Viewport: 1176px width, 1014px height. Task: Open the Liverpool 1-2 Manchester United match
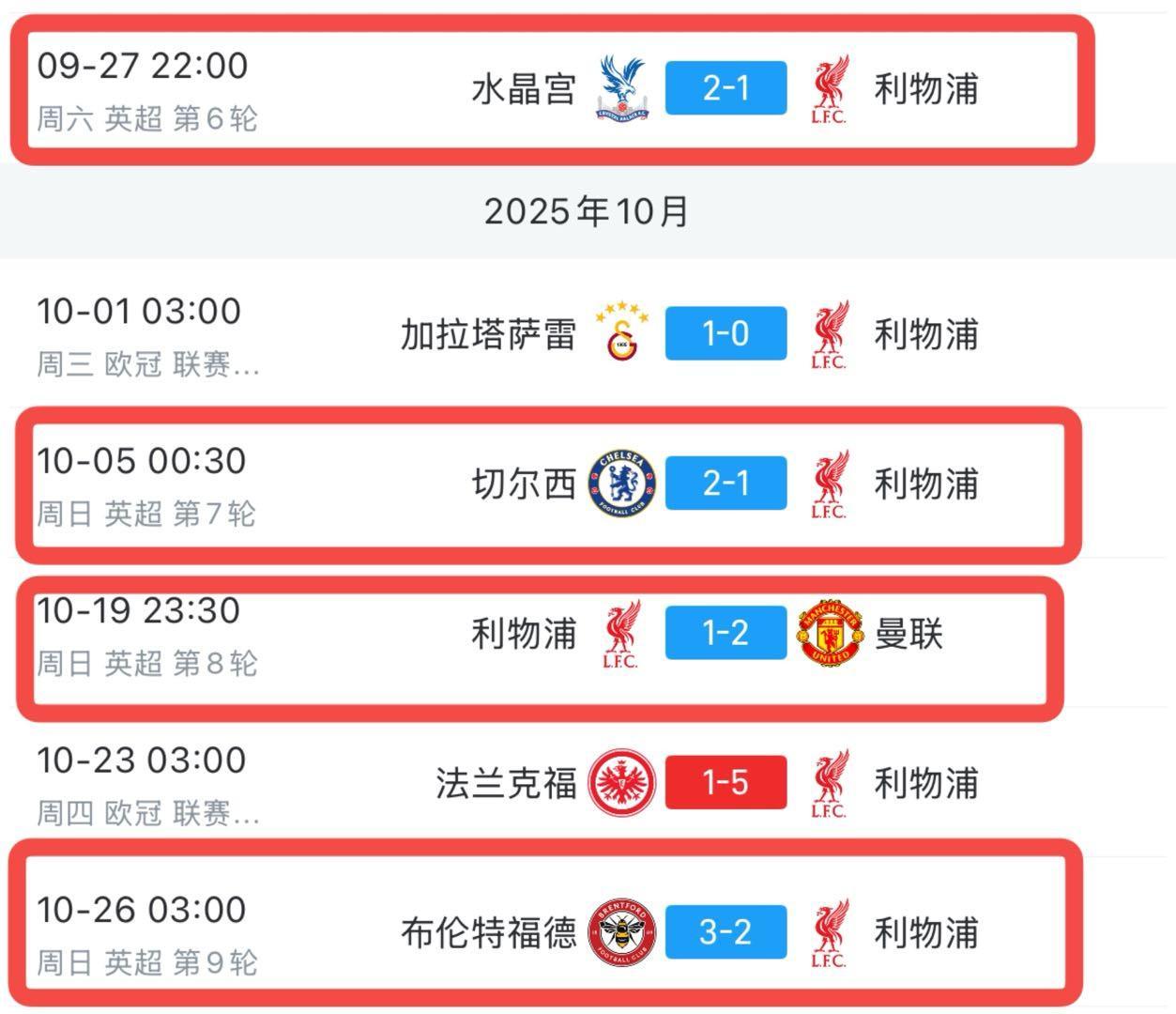[725, 633]
